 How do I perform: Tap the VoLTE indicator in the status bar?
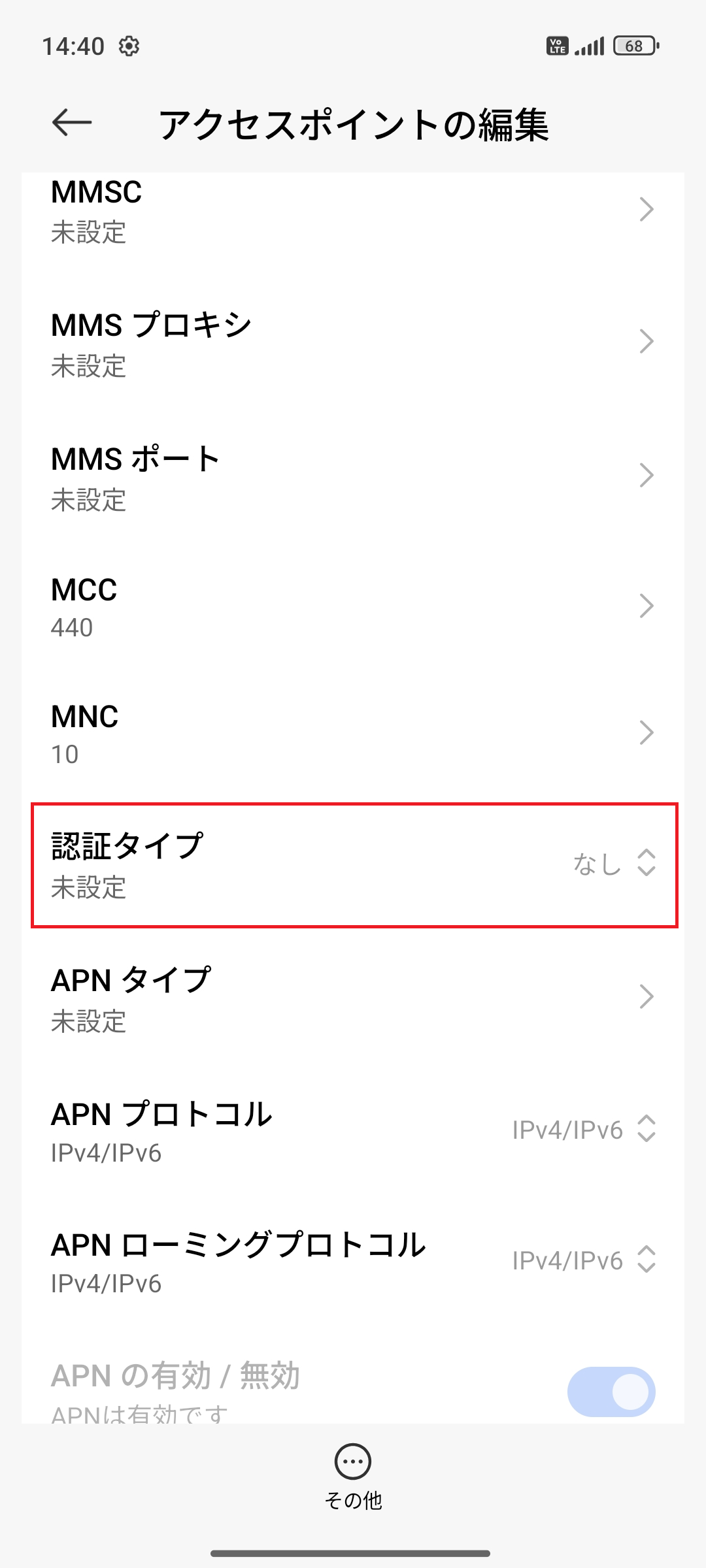(557, 46)
